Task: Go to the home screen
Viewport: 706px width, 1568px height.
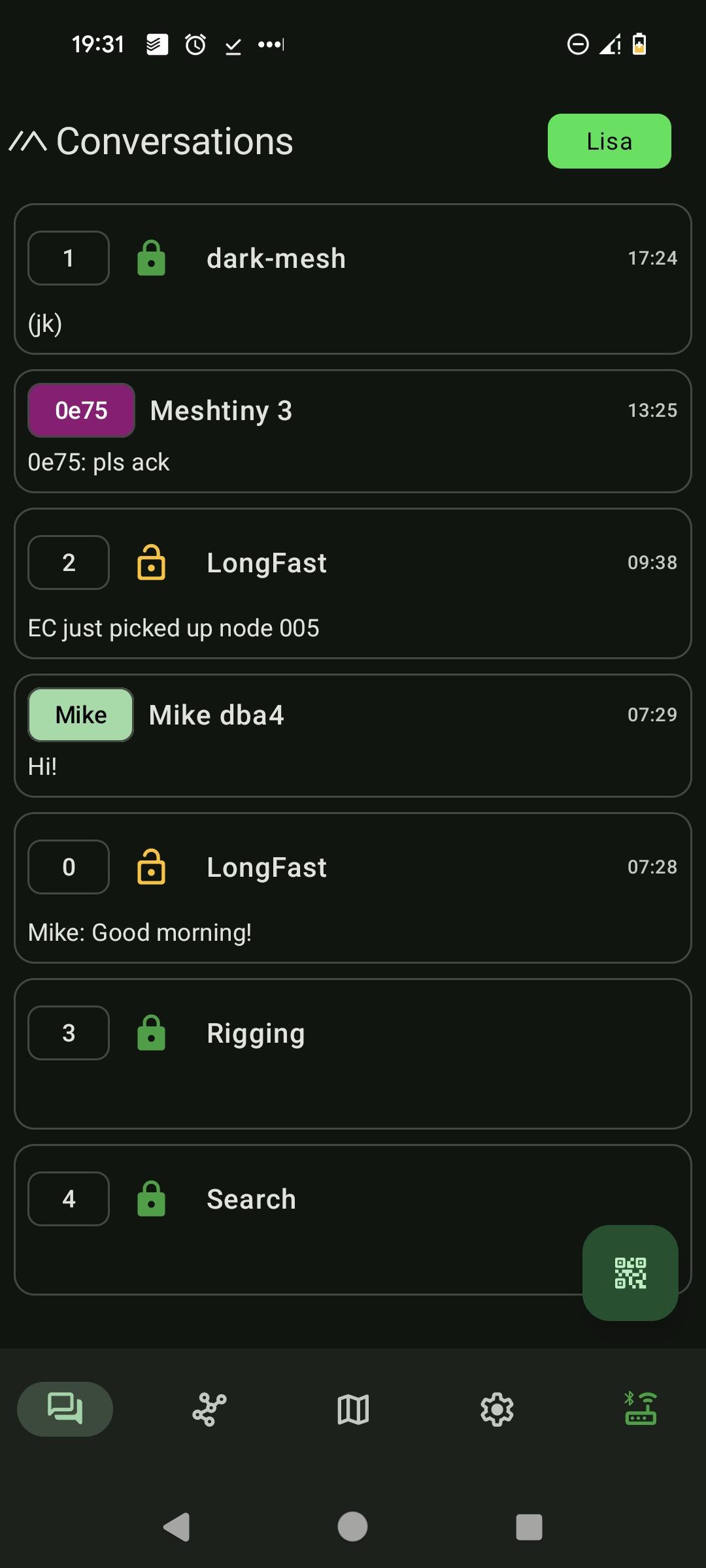Action: pyautogui.click(x=352, y=1527)
